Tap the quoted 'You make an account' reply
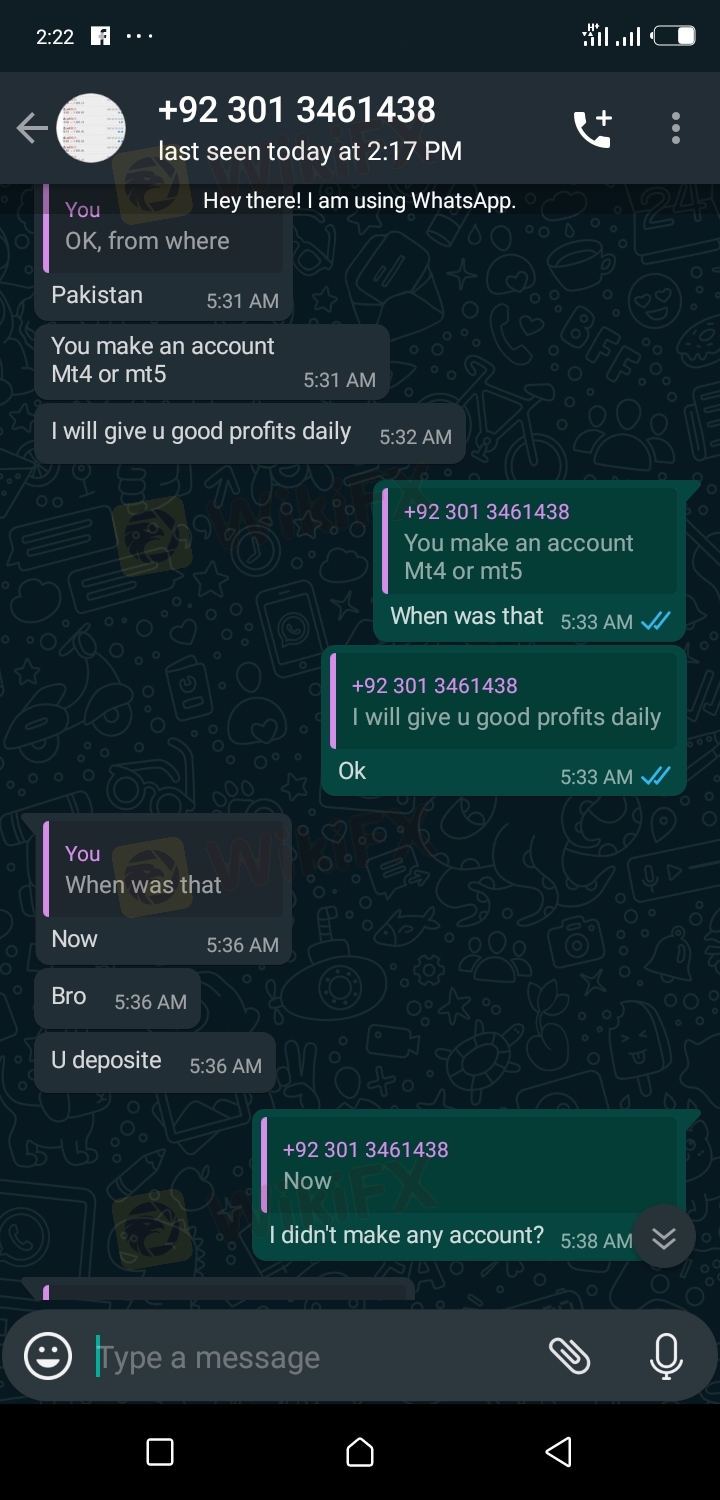 point(530,543)
